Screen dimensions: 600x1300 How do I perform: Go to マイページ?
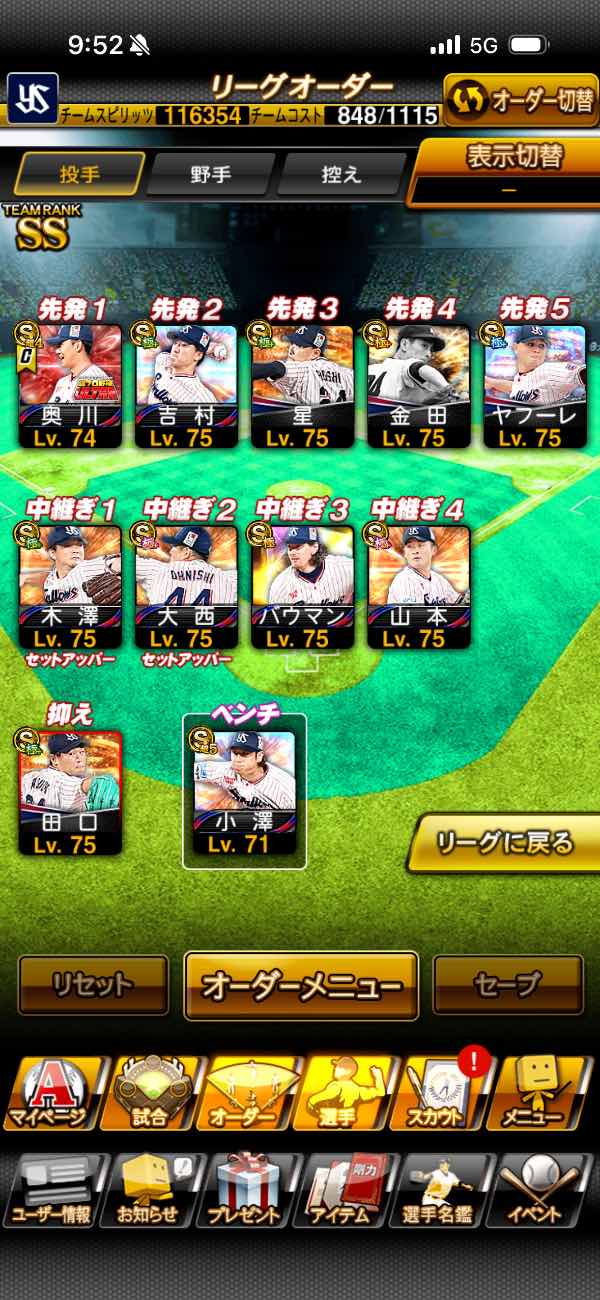click(x=50, y=1093)
